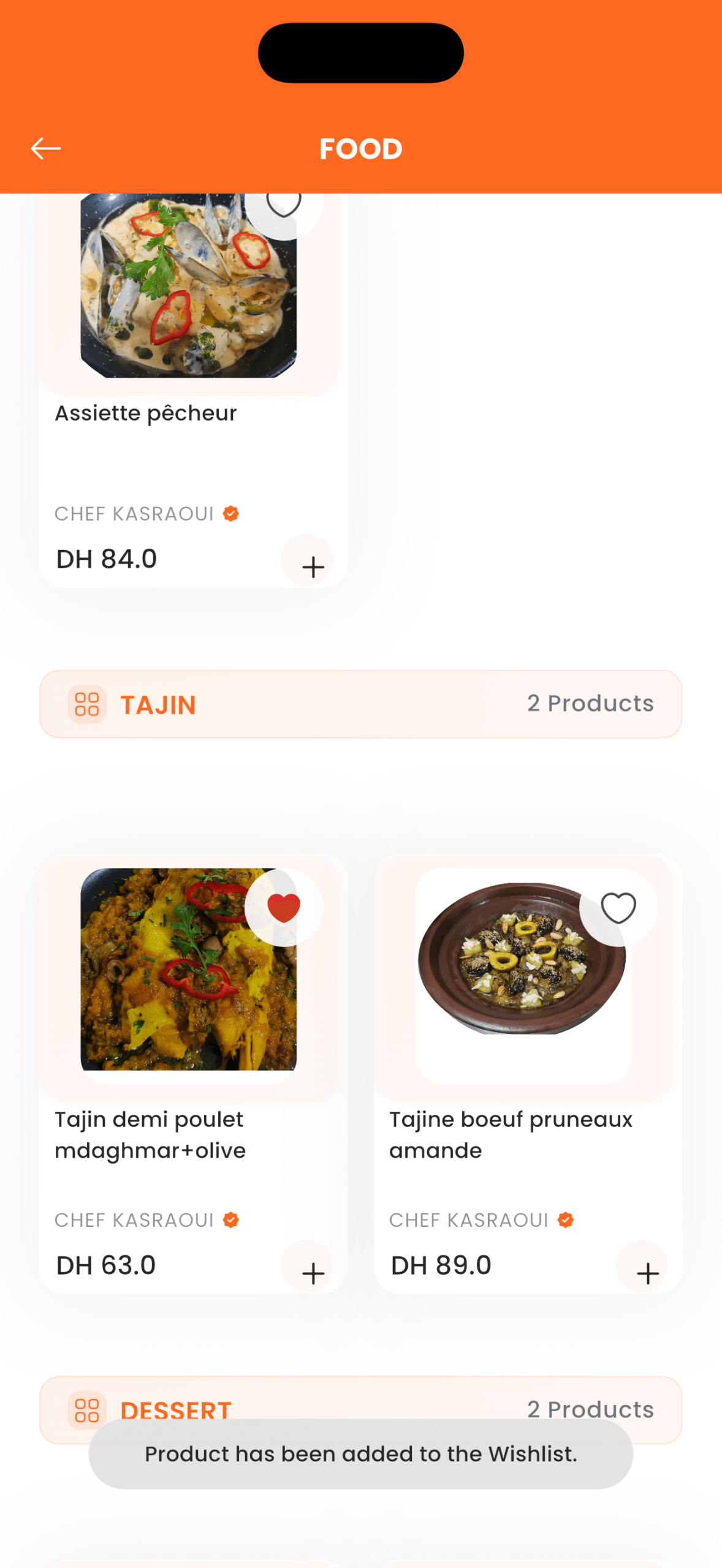
Task: Remove Tajin demi poulet from wishlist
Action: point(284,907)
